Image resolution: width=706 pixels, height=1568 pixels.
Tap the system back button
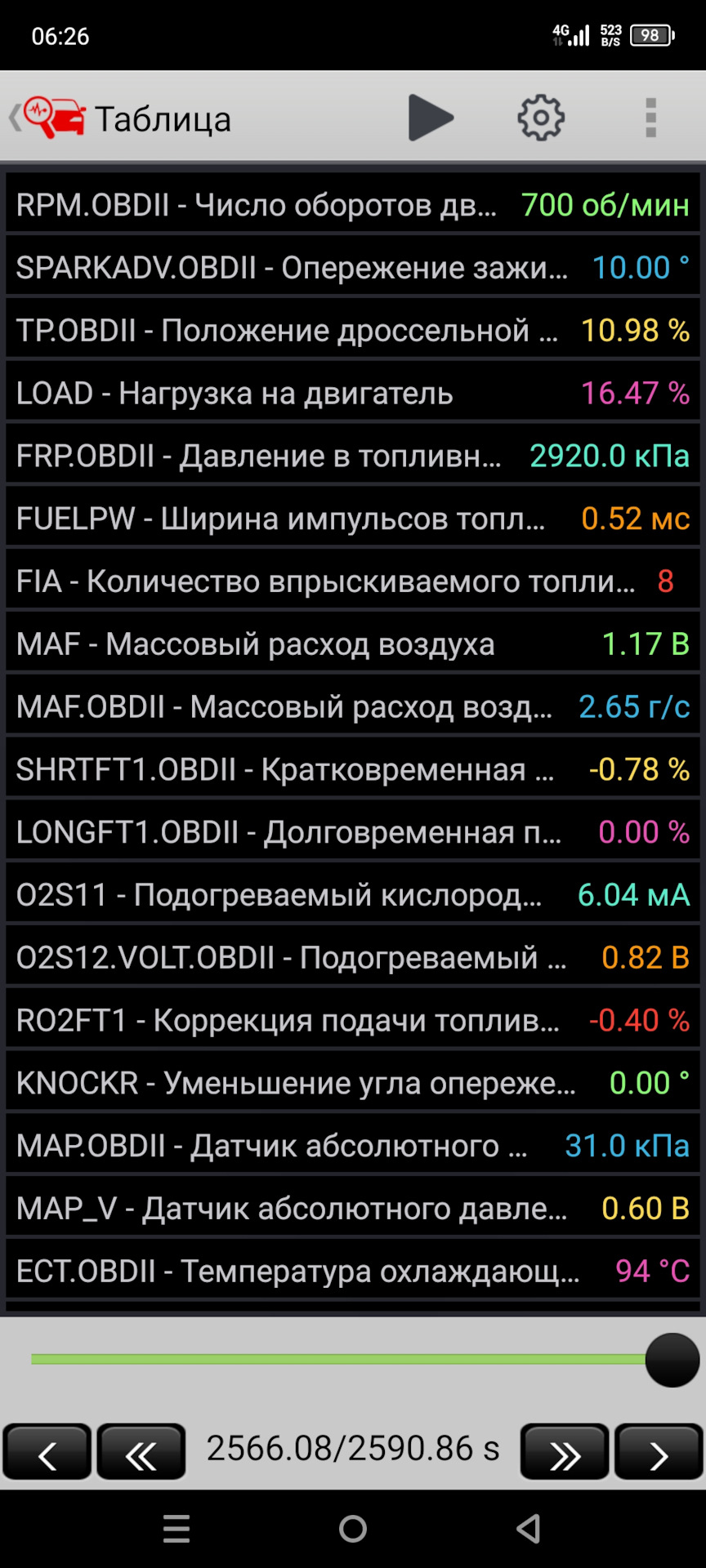coord(529,1529)
